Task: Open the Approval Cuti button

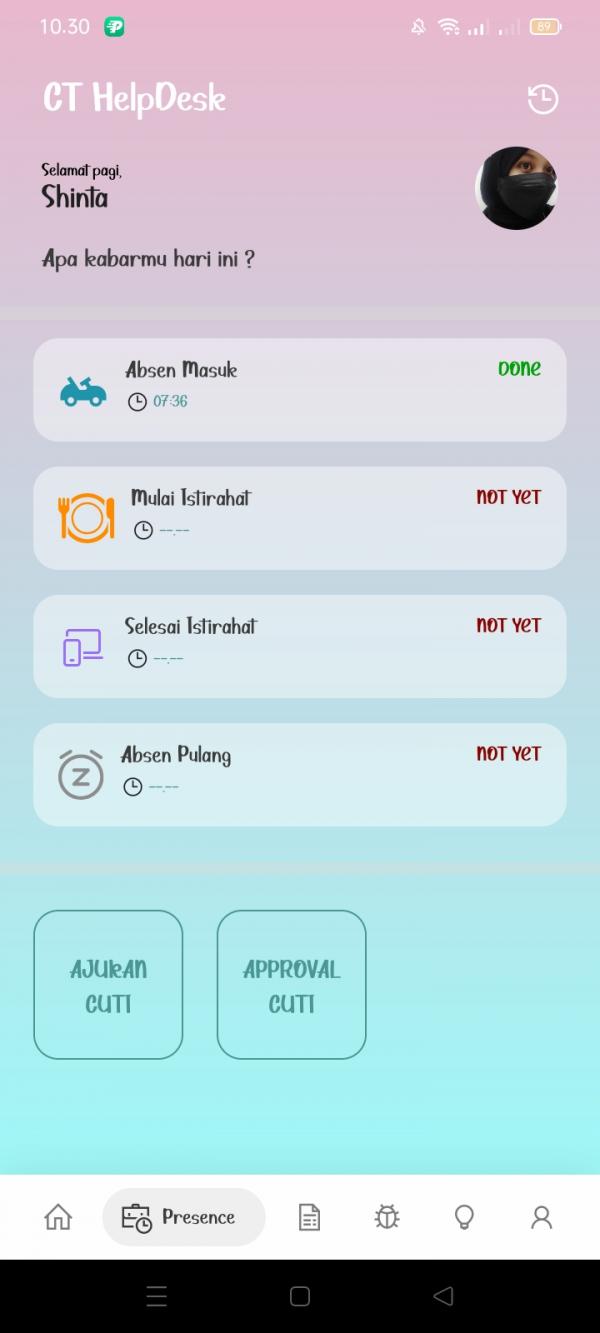Action: [292, 985]
